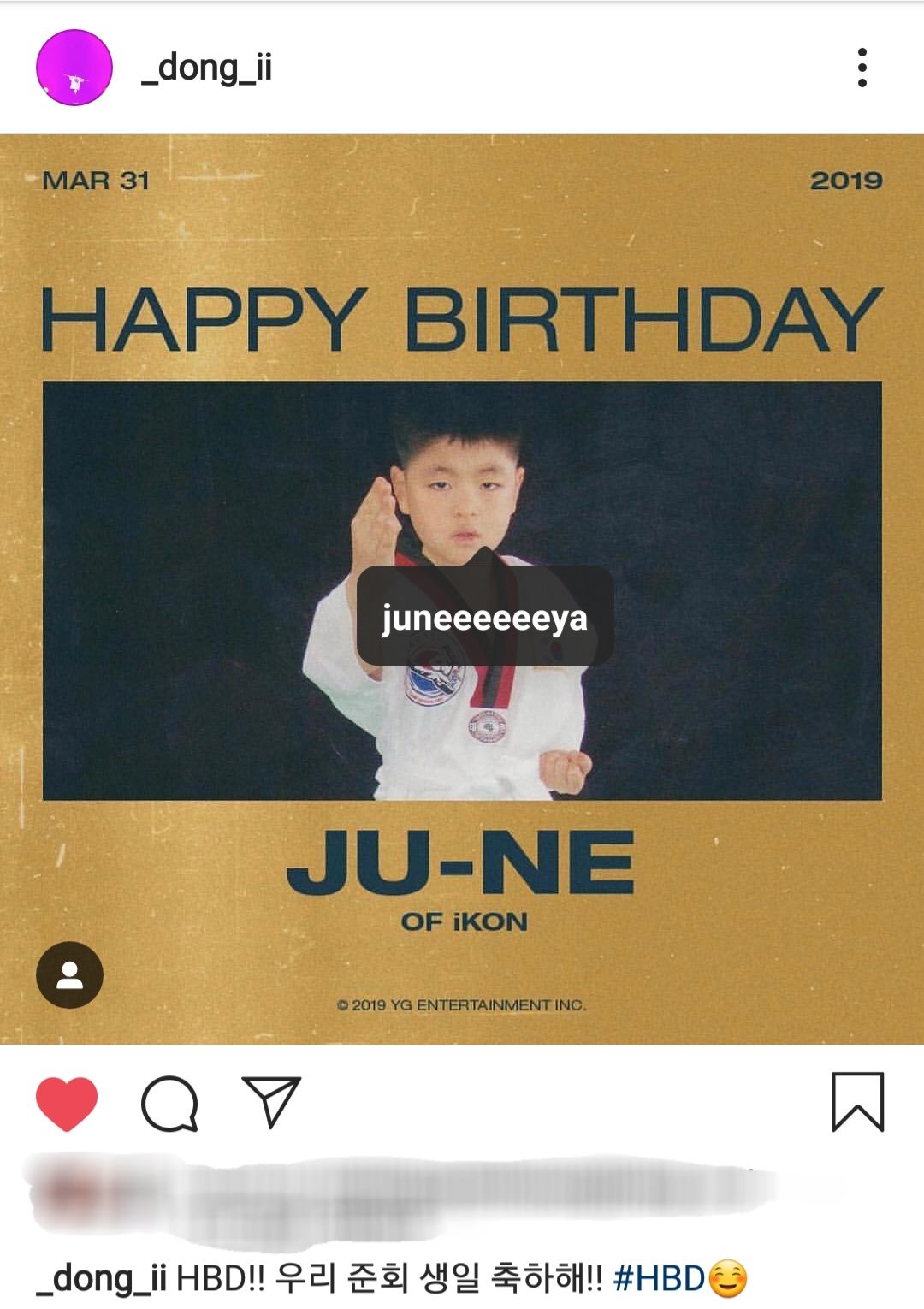This screenshot has height=1309, width=924.
Task: Open _dong_ii username in post header
Action: (206, 68)
